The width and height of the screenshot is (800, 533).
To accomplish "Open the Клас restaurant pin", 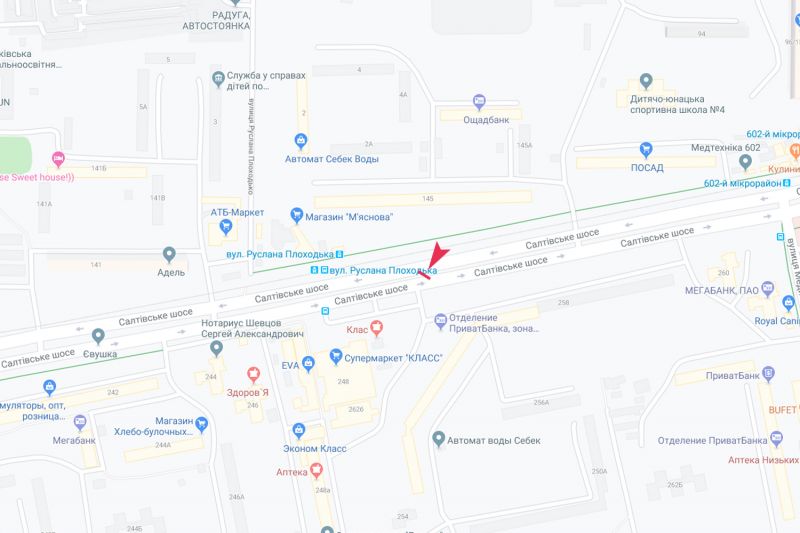I will [x=377, y=327].
